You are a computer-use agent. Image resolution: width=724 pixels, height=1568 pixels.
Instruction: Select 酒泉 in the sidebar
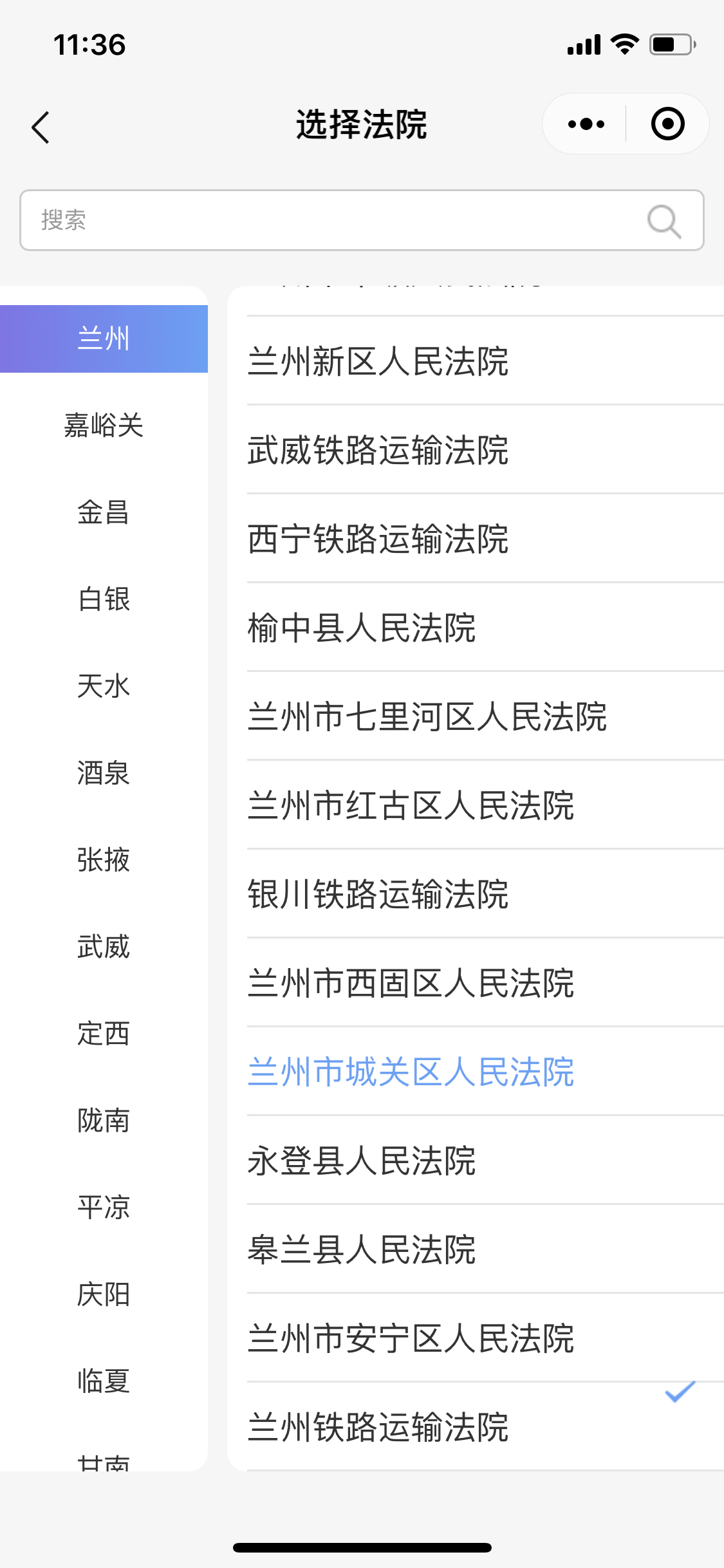(x=104, y=773)
